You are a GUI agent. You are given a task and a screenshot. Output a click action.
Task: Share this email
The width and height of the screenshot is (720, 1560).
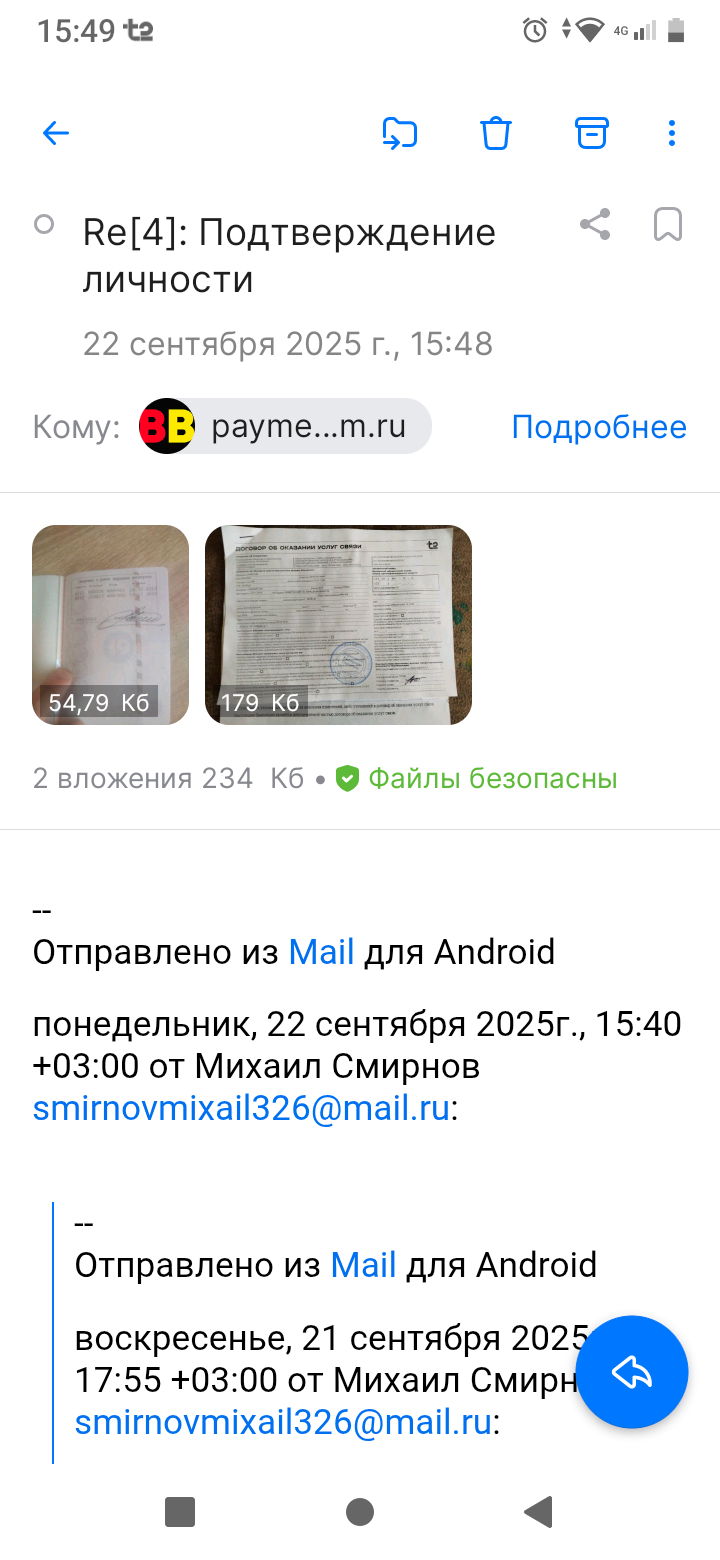click(x=595, y=225)
